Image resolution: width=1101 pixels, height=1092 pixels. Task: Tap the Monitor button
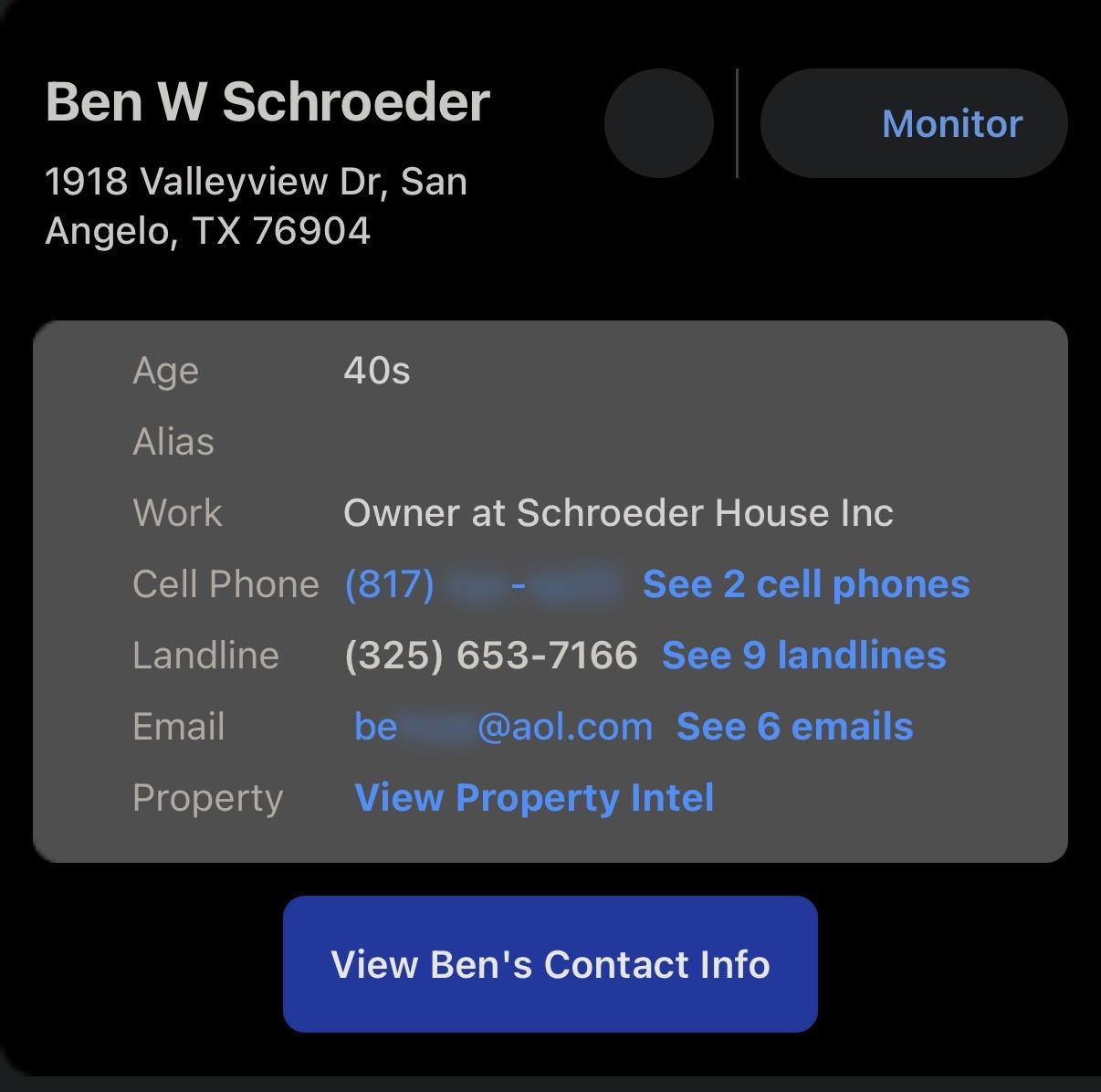(x=914, y=123)
